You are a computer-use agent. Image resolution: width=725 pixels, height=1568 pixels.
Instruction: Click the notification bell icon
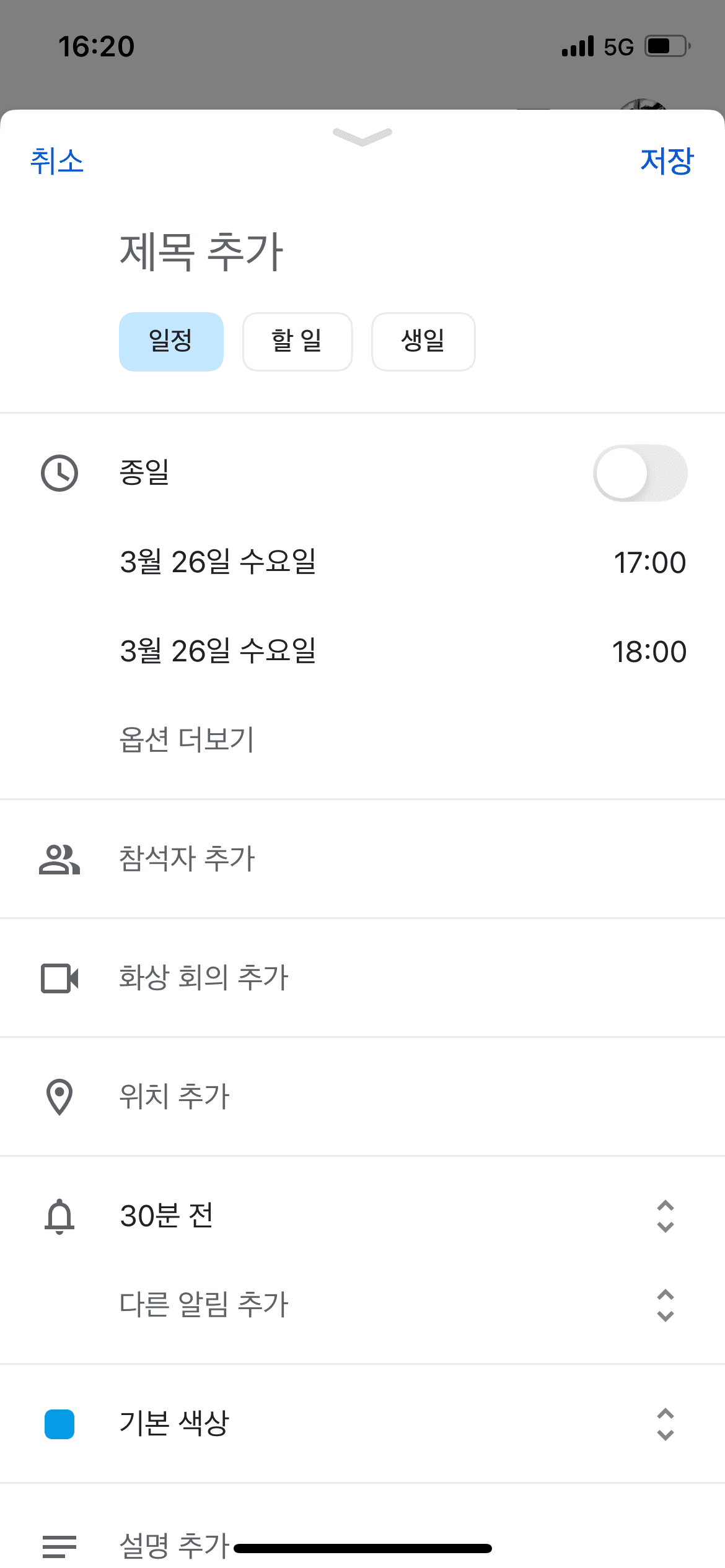coord(59,1215)
